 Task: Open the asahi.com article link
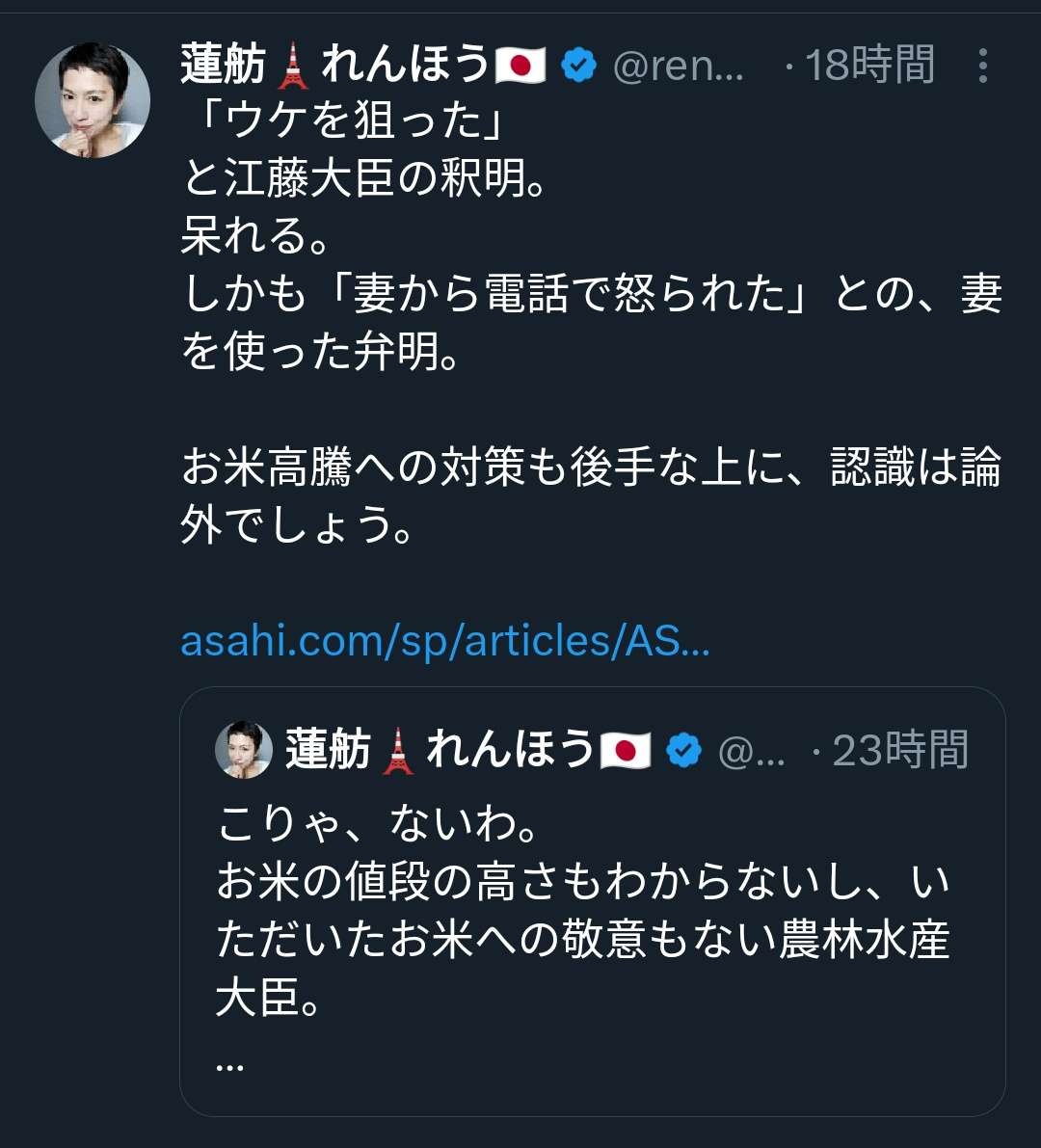pyautogui.click(x=445, y=641)
